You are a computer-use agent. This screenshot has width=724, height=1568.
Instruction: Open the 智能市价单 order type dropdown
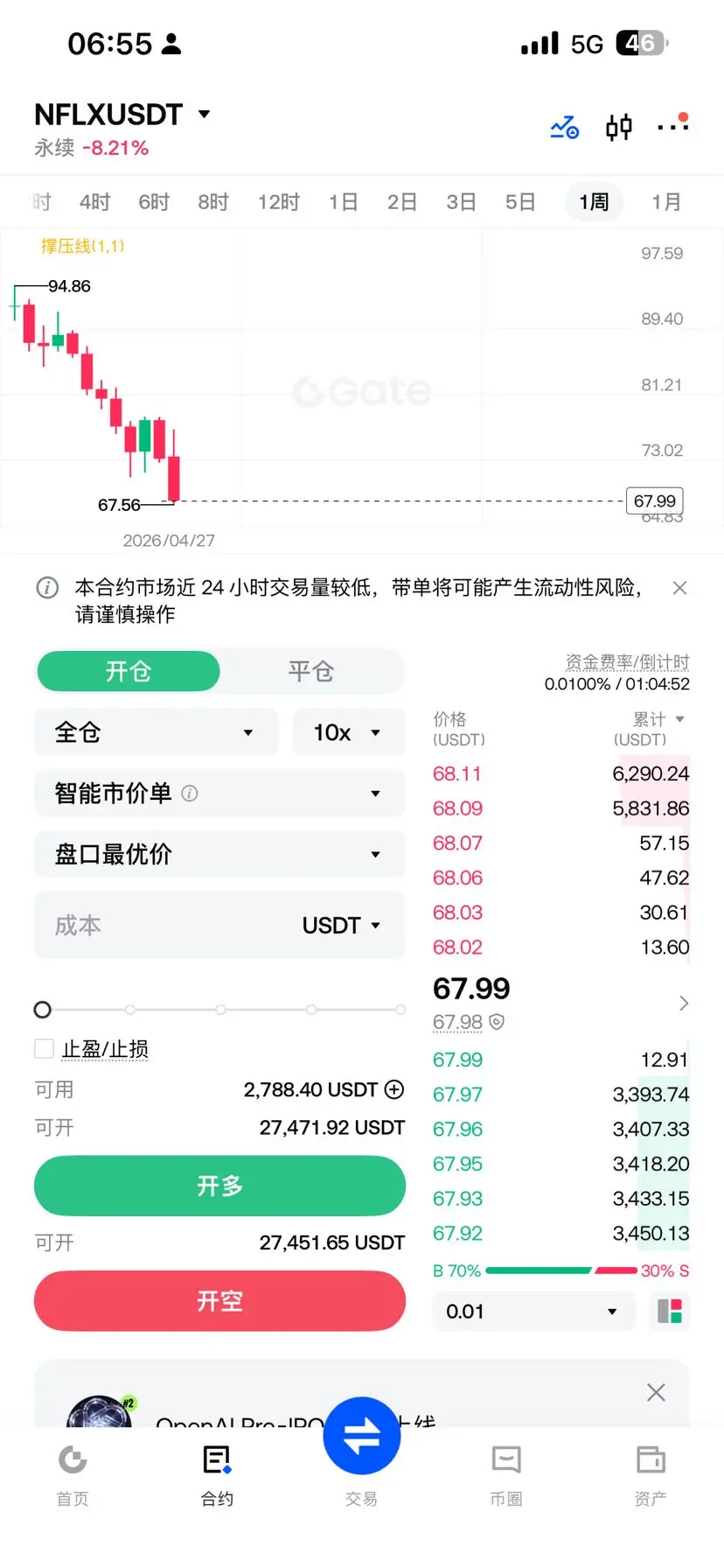(x=219, y=794)
